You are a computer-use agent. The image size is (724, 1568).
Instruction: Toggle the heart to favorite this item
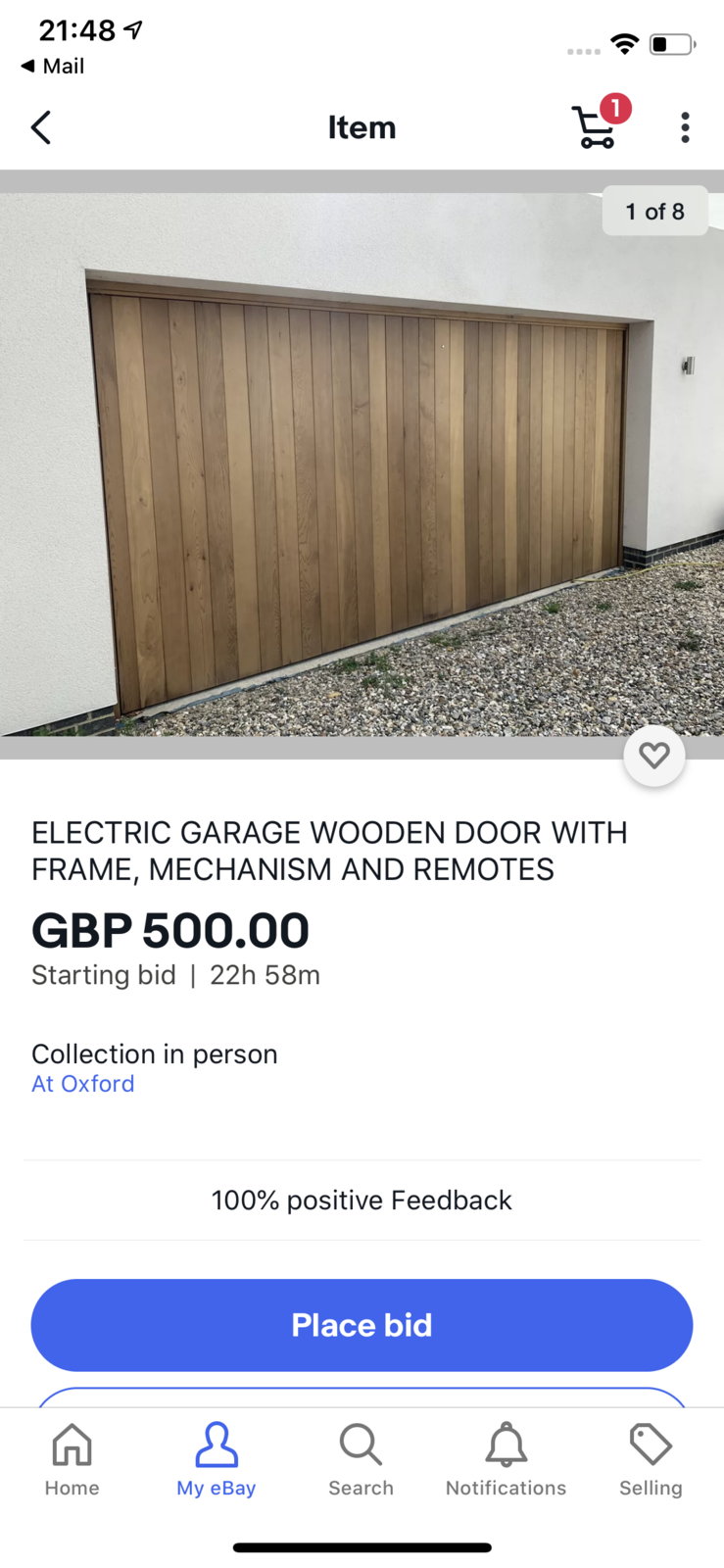point(653,755)
